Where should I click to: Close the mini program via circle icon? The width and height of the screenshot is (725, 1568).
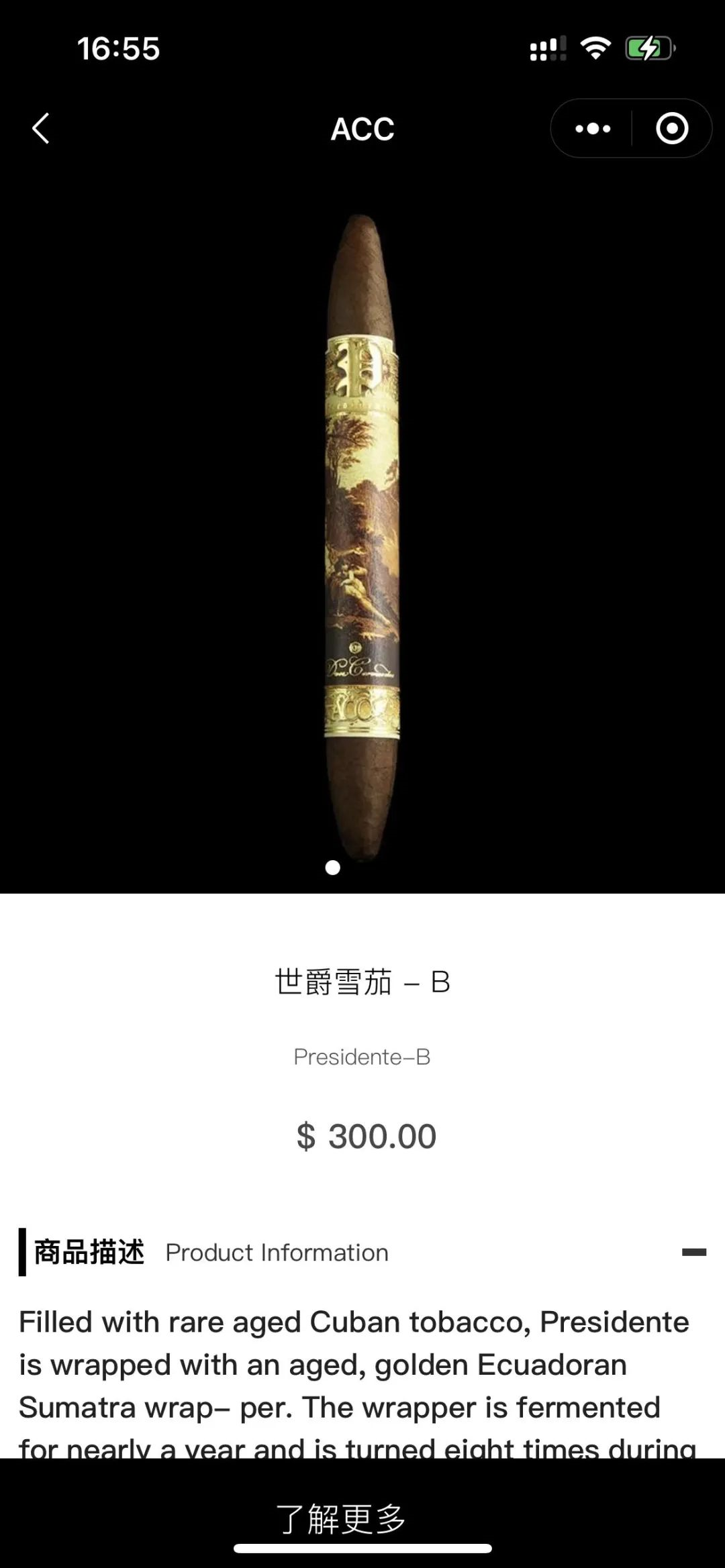[671, 128]
